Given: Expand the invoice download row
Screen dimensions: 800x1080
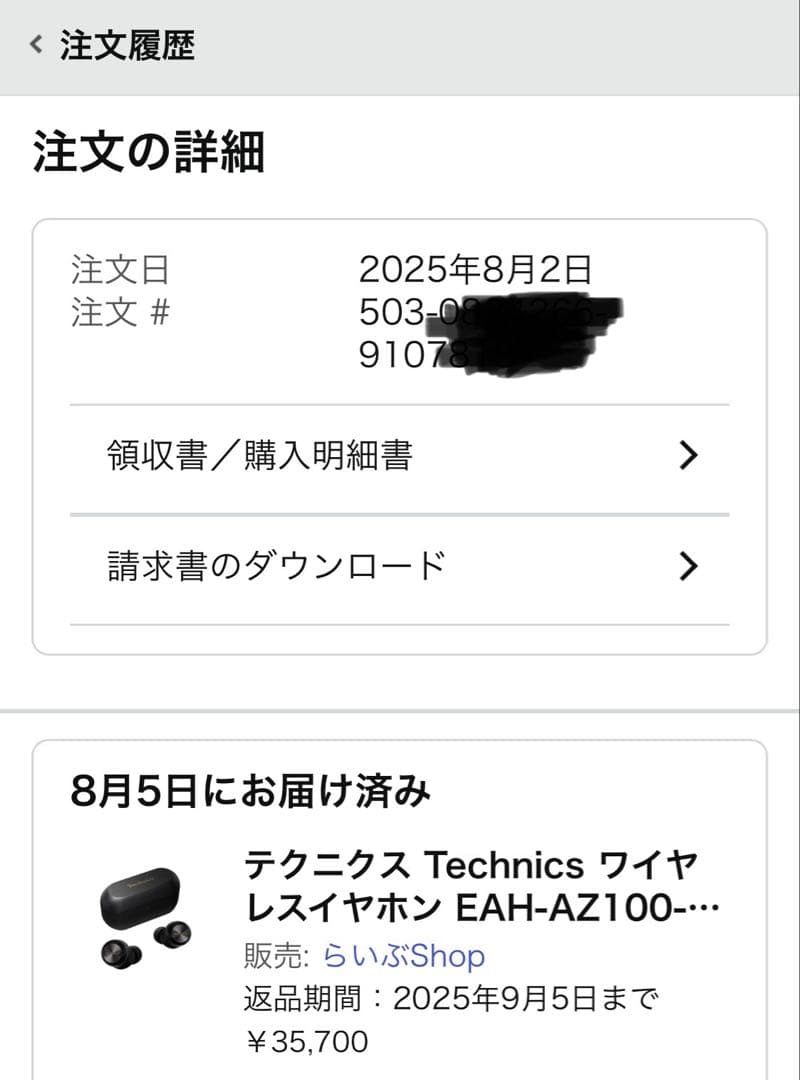Looking at the screenshot, I should point(400,567).
